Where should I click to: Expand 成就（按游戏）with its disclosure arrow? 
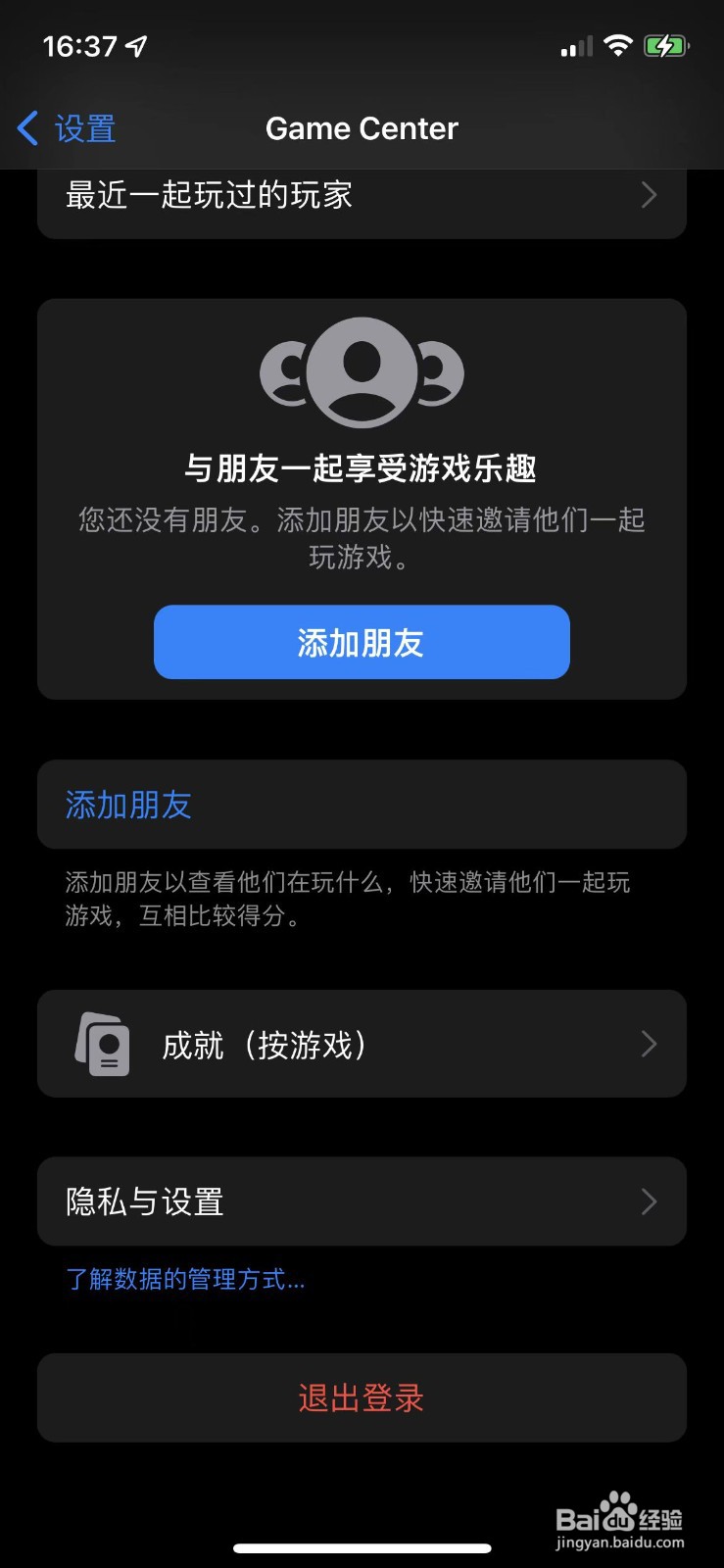[x=648, y=1044]
